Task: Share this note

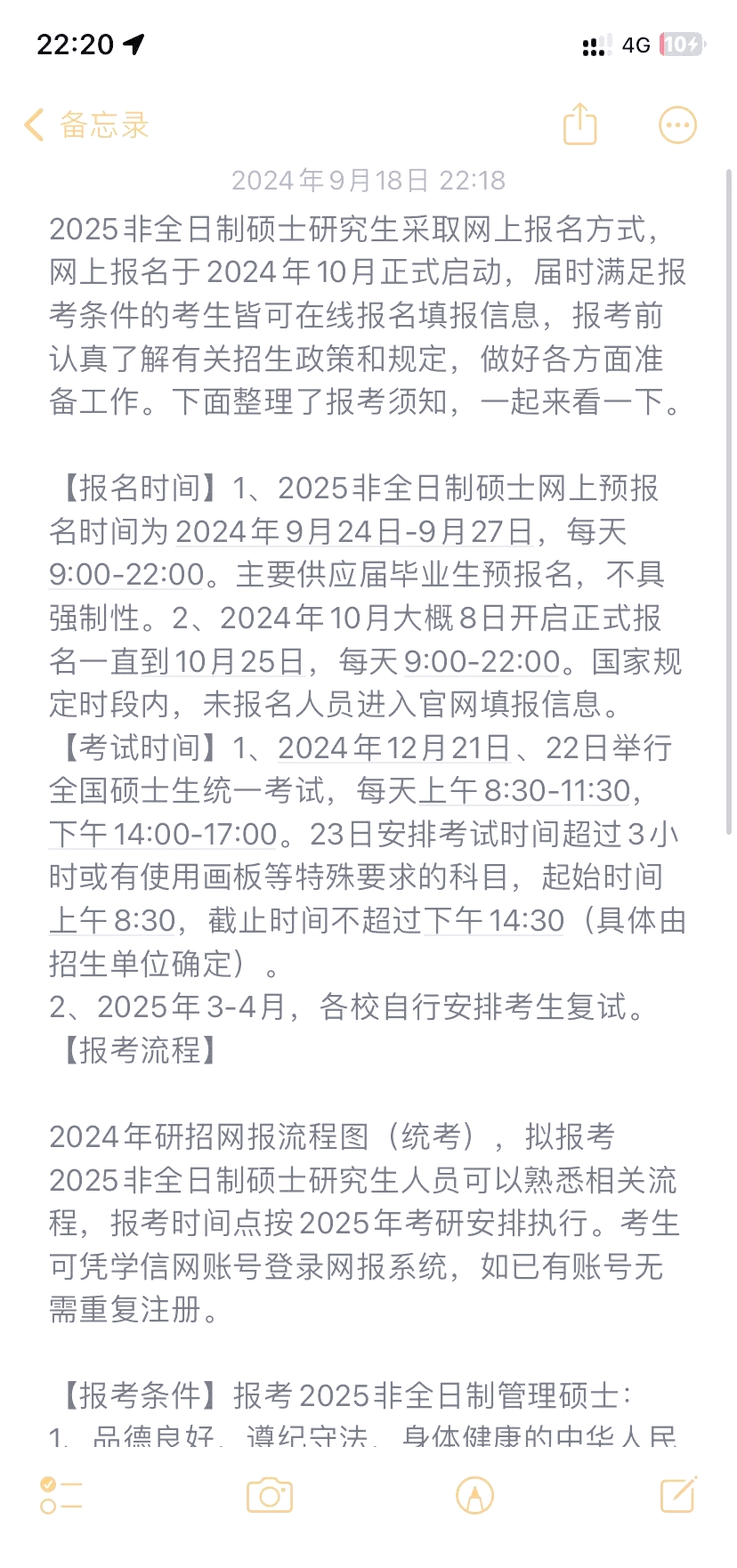Action: tap(579, 124)
